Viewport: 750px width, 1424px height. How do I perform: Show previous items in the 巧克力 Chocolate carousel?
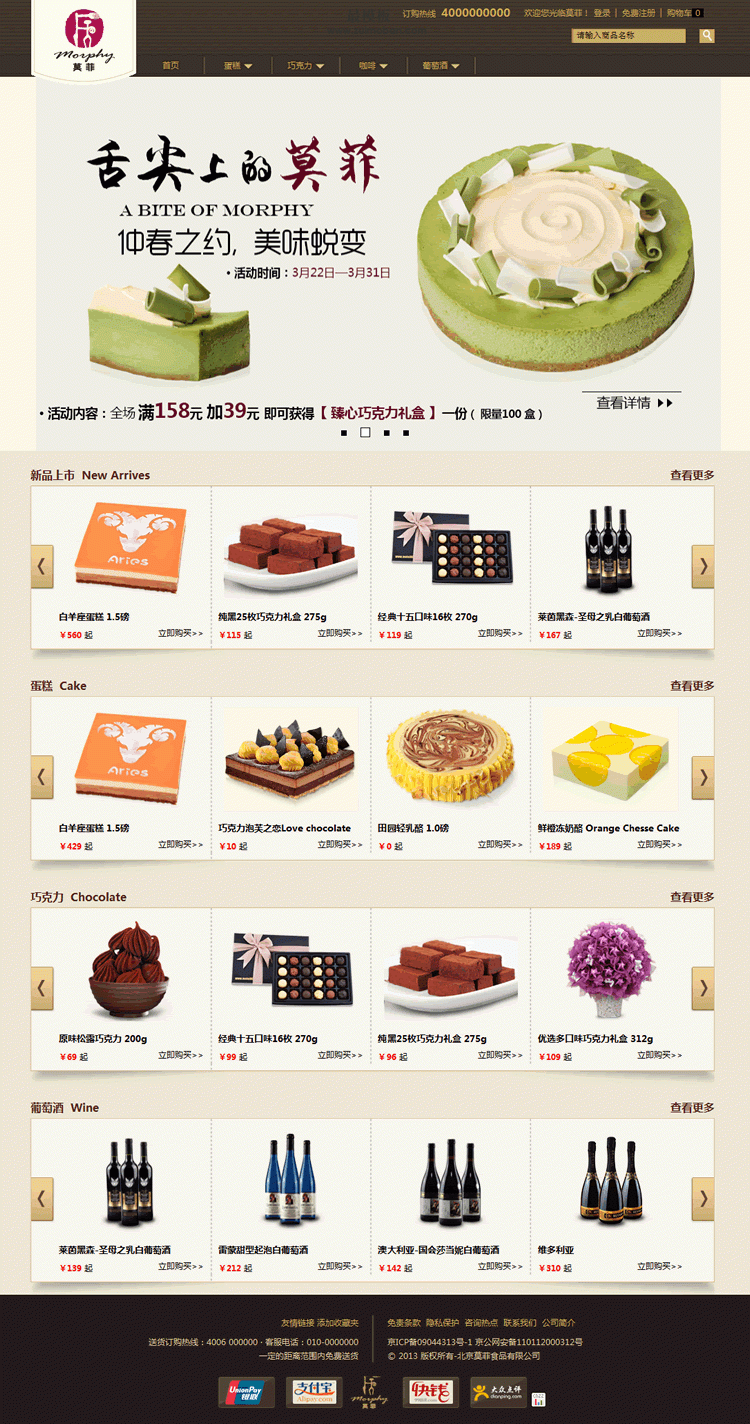(42, 989)
